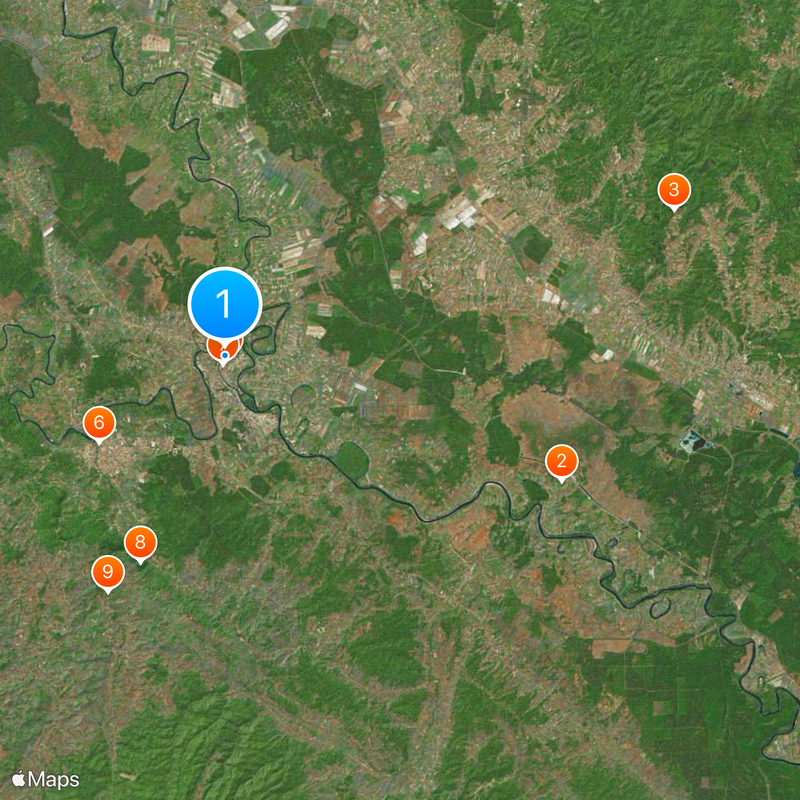The width and height of the screenshot is (800, 800).
Task: Select the map pin numbered 8
Action: 140,543
